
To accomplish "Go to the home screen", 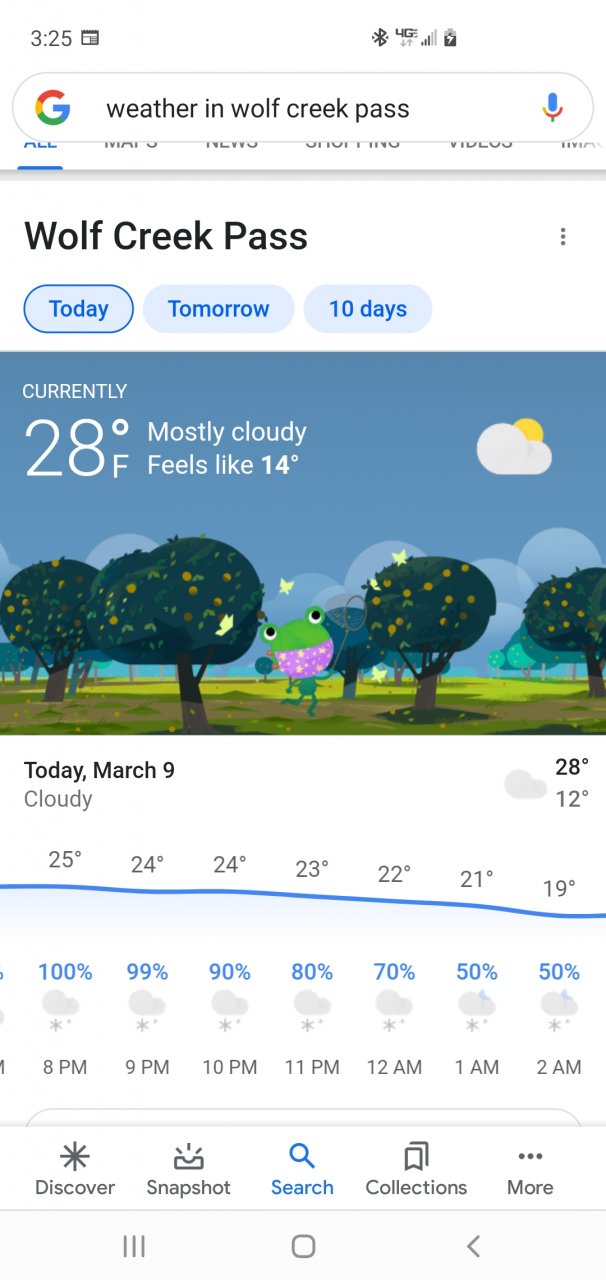I will click(x=303, y=1246).
